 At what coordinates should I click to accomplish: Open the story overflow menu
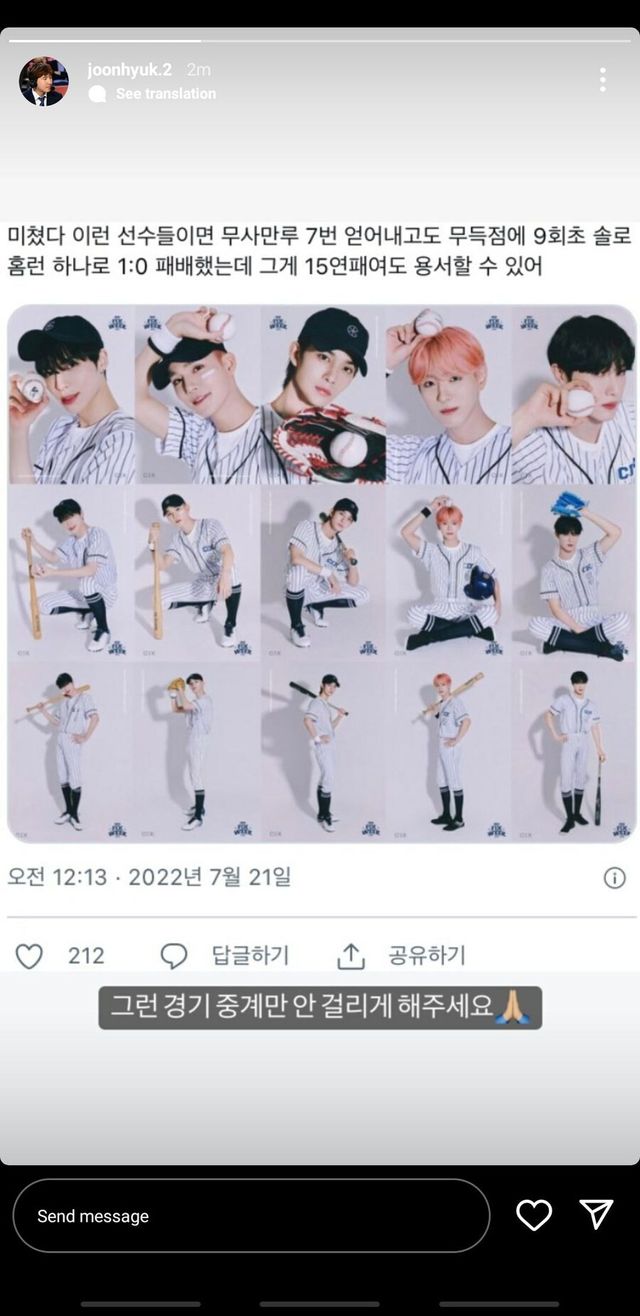[x=602, y=80]
